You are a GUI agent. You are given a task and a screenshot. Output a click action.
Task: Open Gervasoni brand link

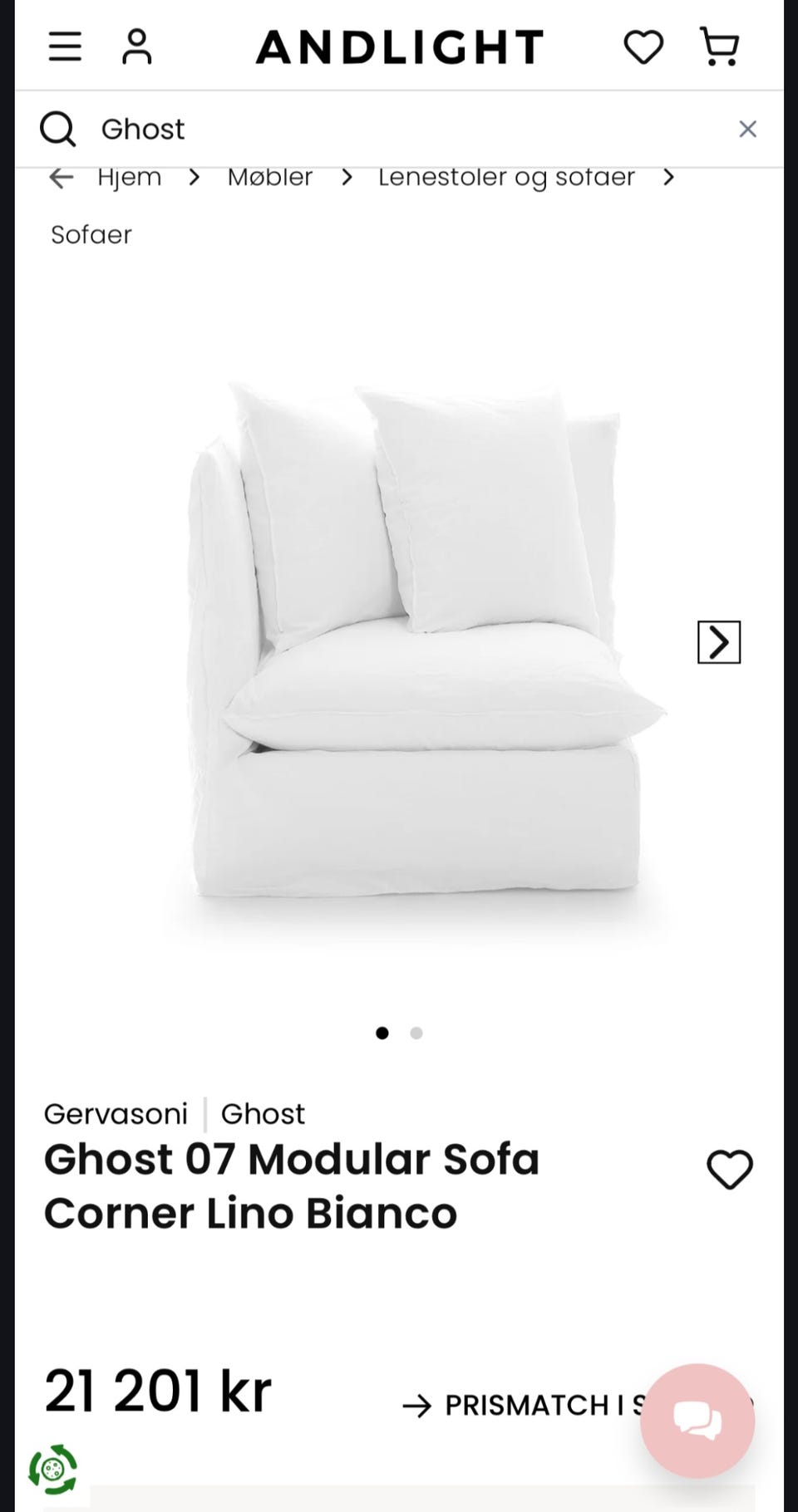pos(116,1113)
